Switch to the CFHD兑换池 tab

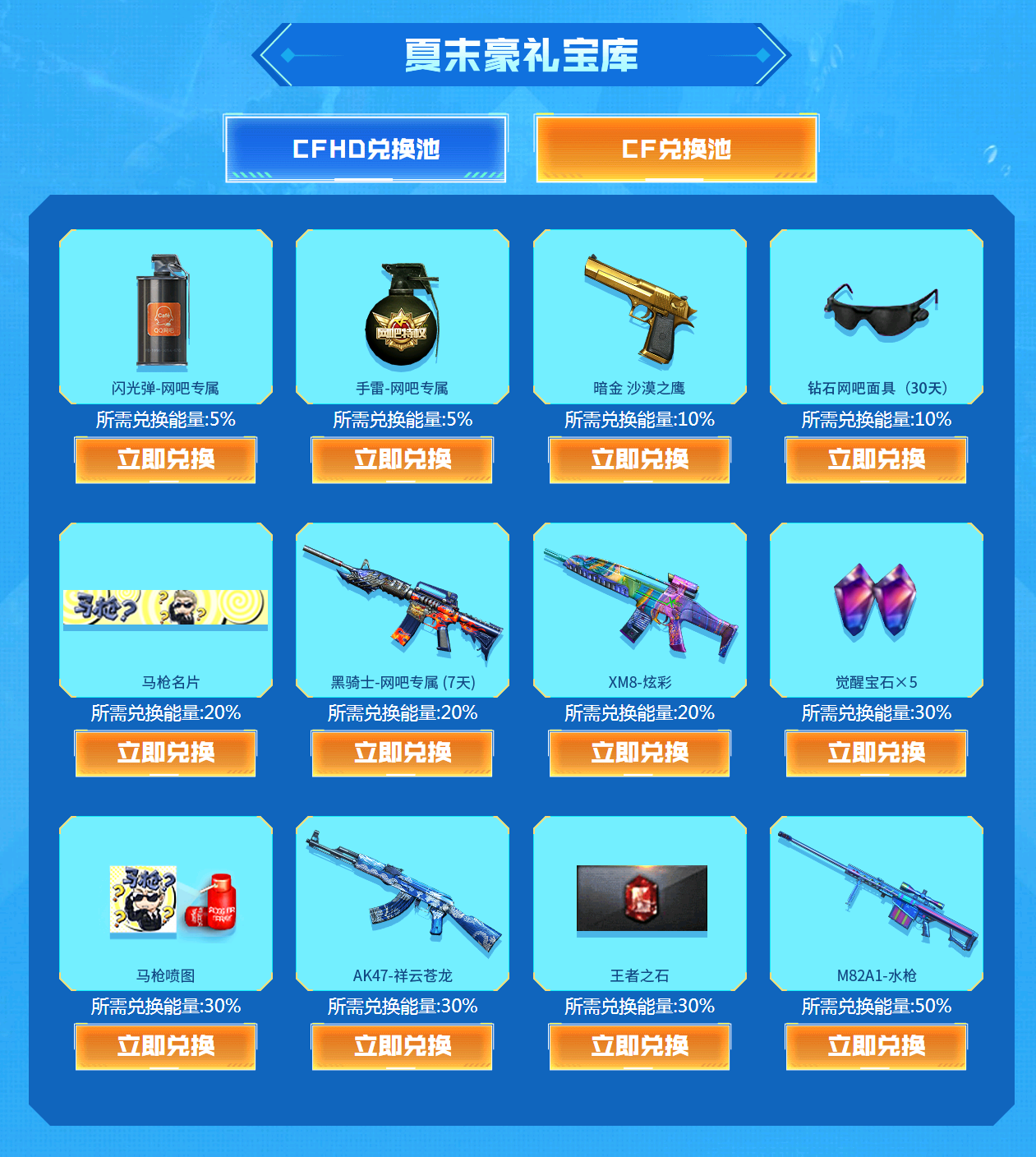366,149
